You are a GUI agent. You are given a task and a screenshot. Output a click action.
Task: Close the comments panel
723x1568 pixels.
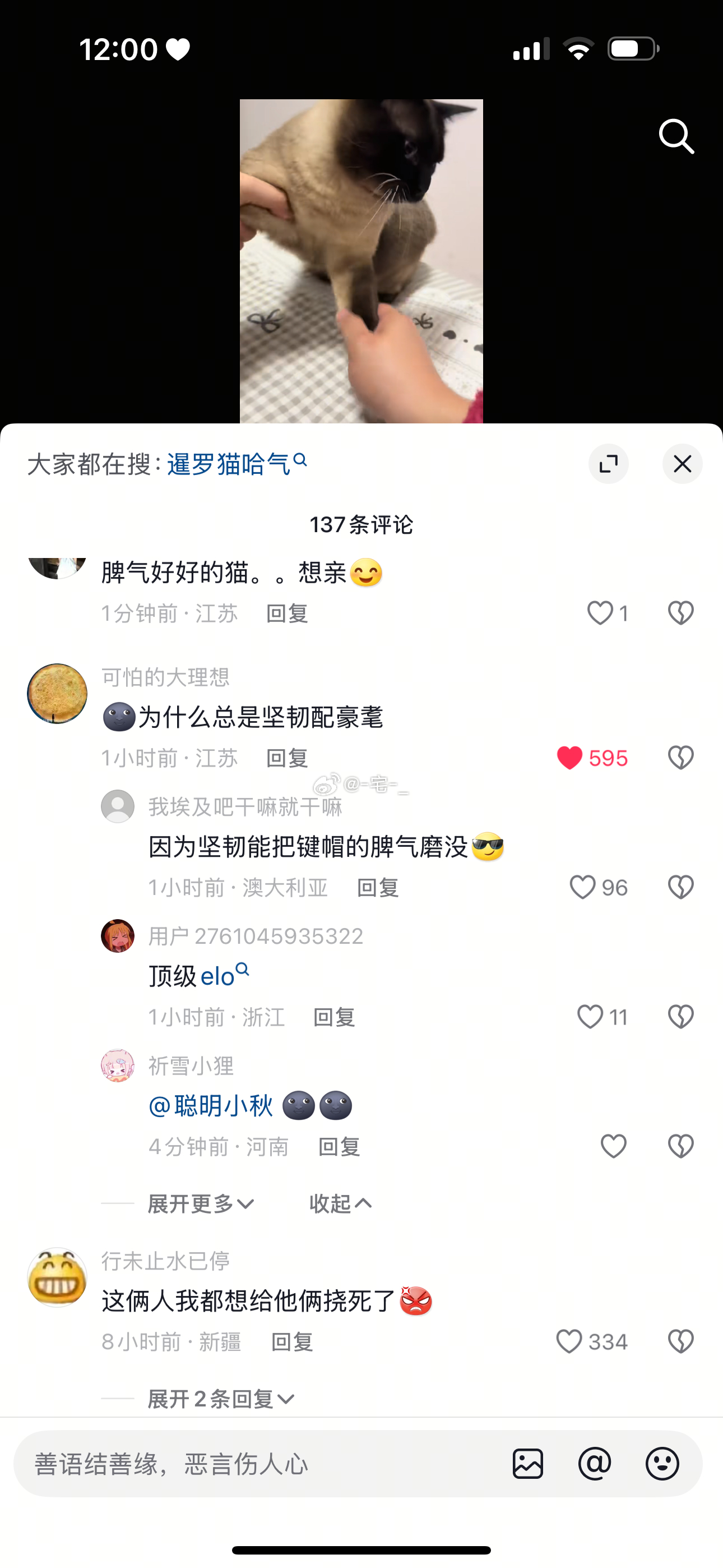[x=682, y=464]
